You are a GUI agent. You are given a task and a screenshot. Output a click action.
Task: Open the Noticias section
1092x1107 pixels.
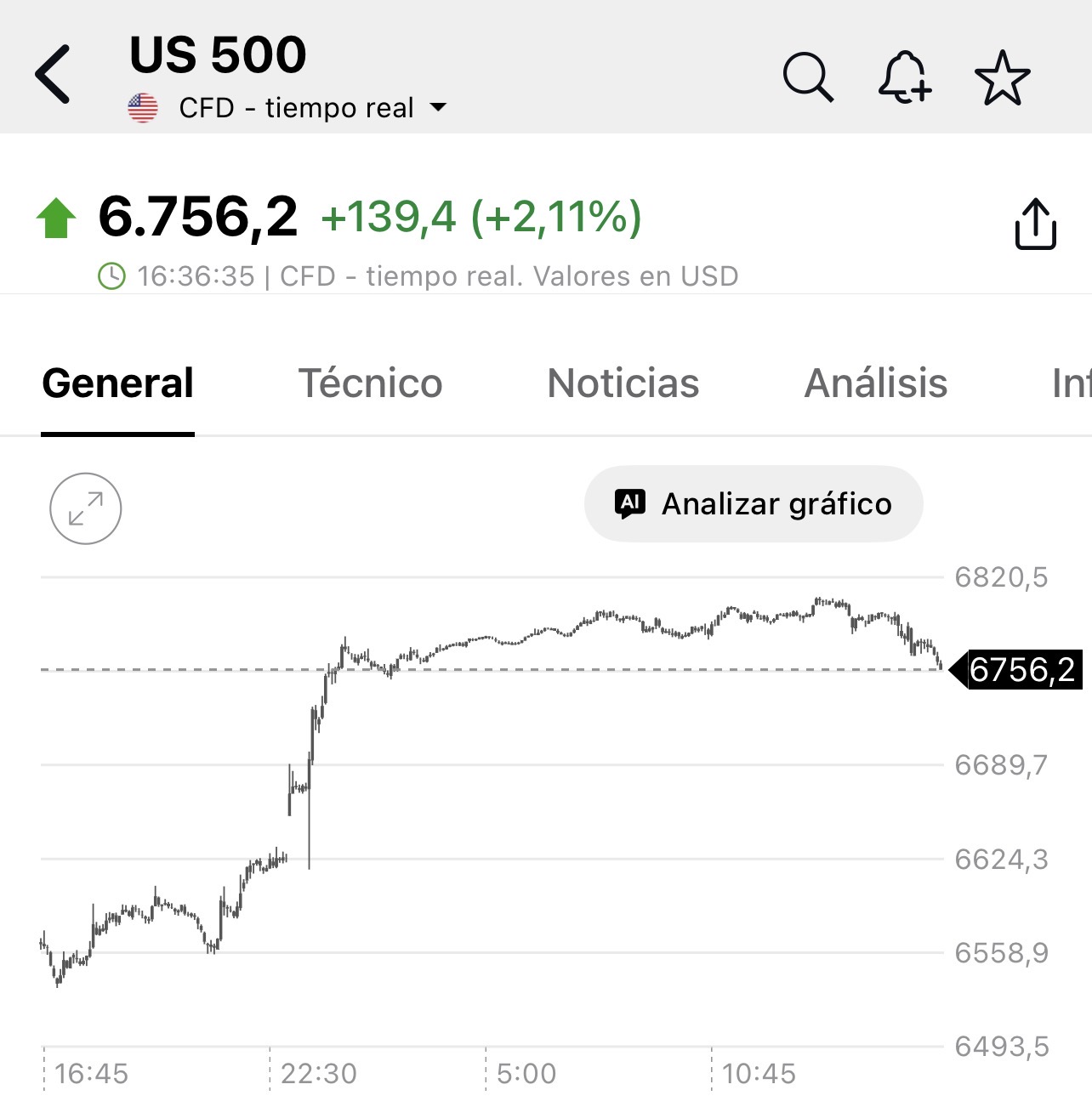tap(623, 384)
